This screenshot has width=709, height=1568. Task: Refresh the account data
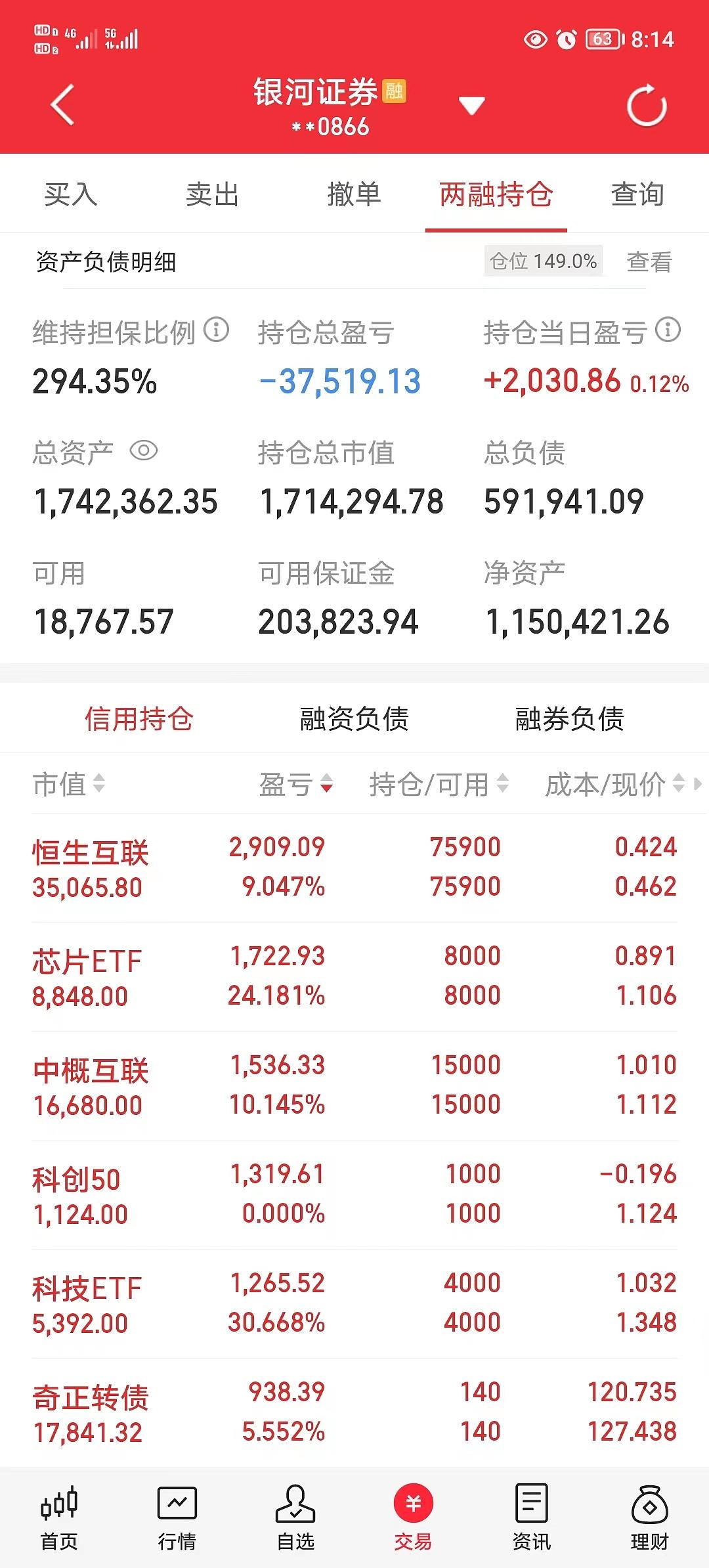click(x=647, y=105)
